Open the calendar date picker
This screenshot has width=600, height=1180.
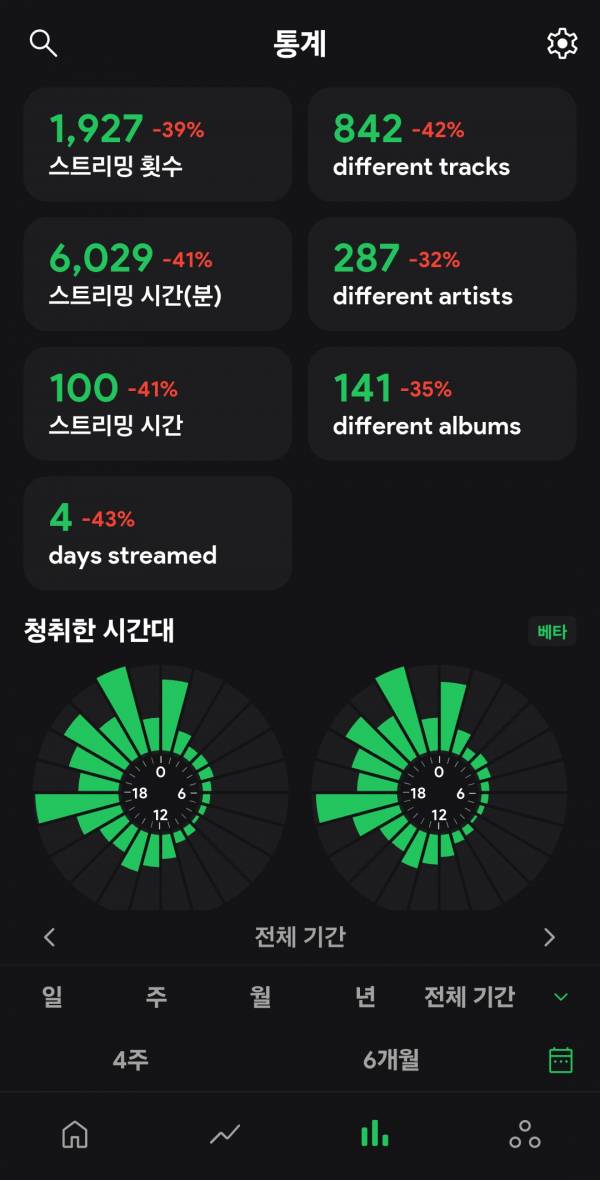coord(561,1060)
